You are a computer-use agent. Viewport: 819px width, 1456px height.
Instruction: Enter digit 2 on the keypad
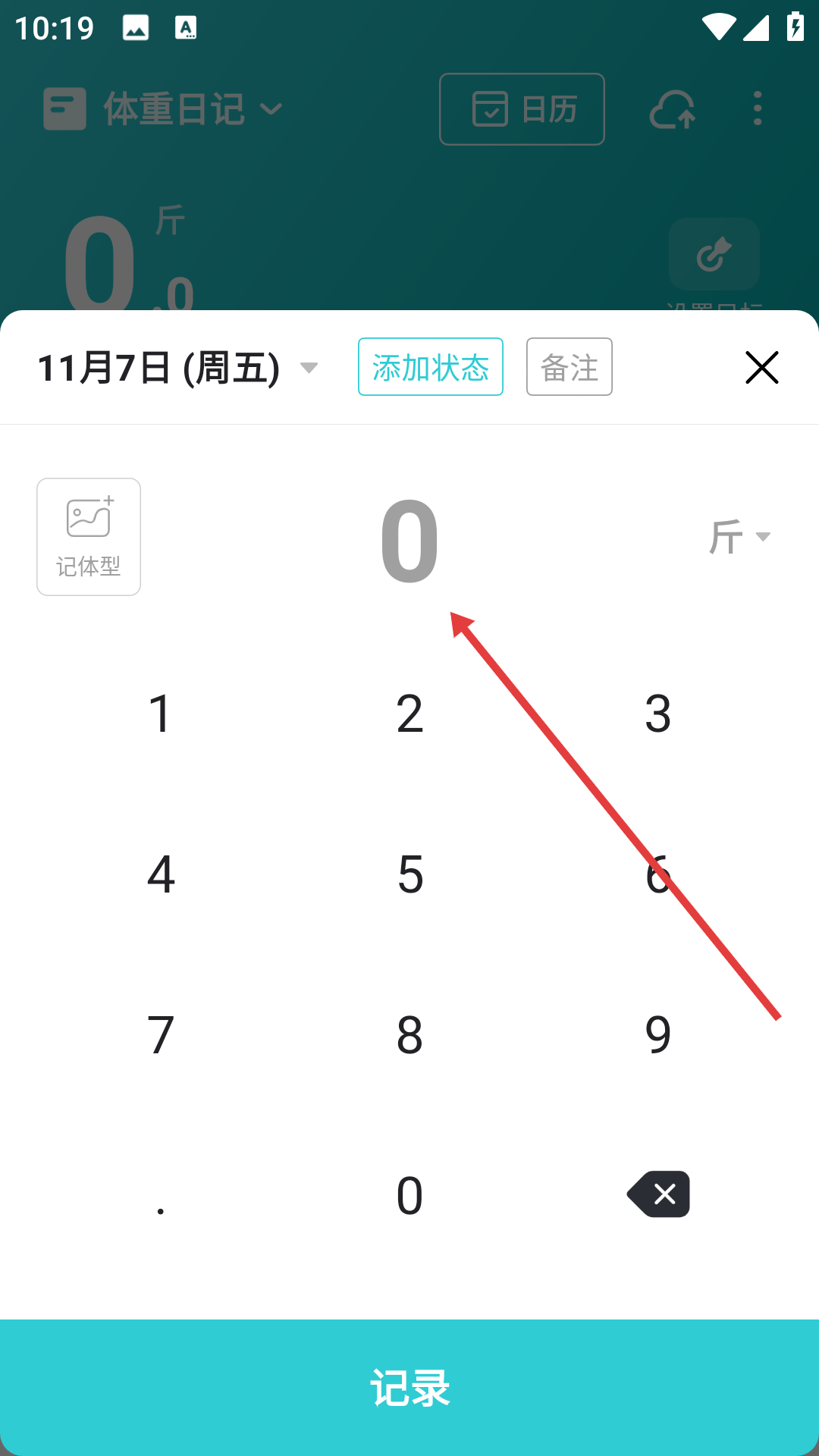click(x=409, y=714)
